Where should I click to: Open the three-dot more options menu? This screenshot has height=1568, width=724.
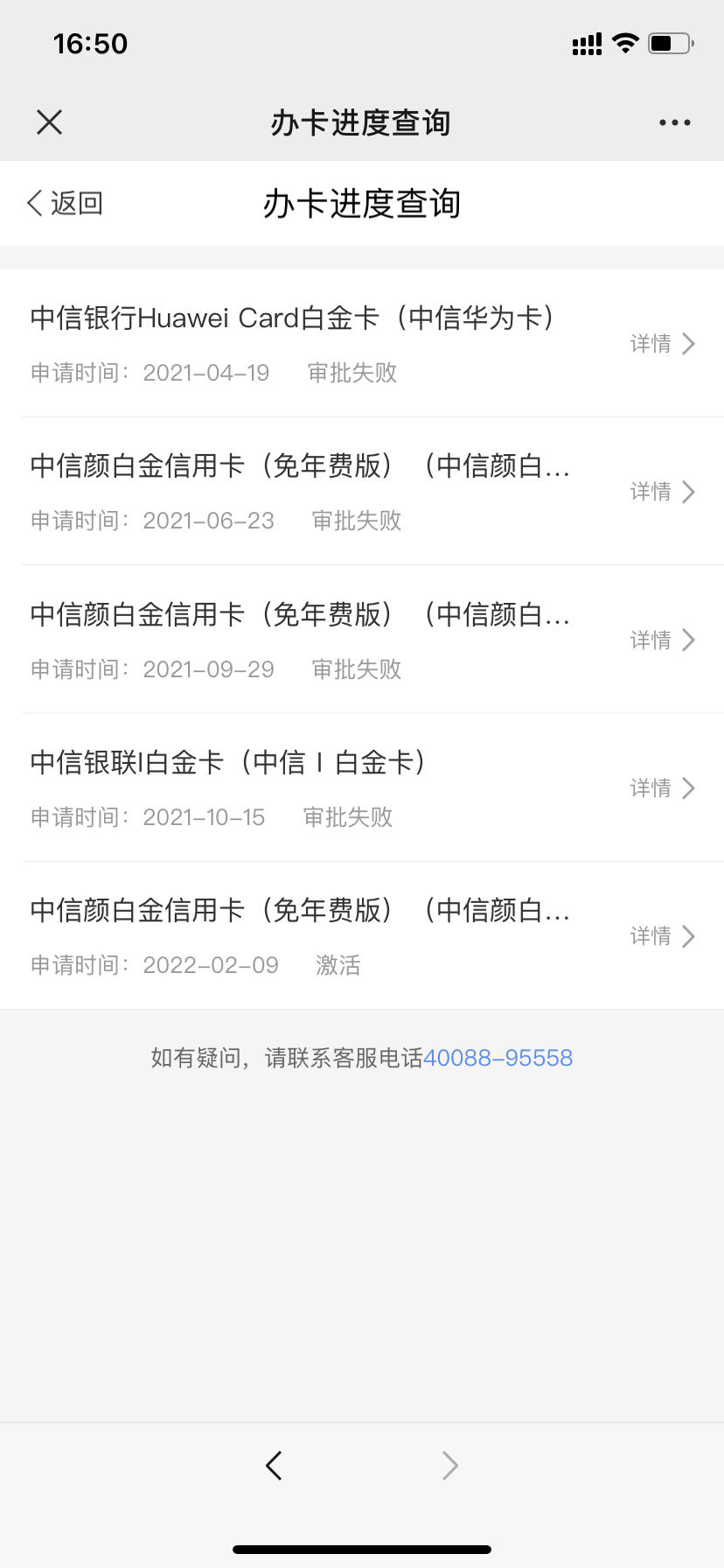click(x=674, y=122)
